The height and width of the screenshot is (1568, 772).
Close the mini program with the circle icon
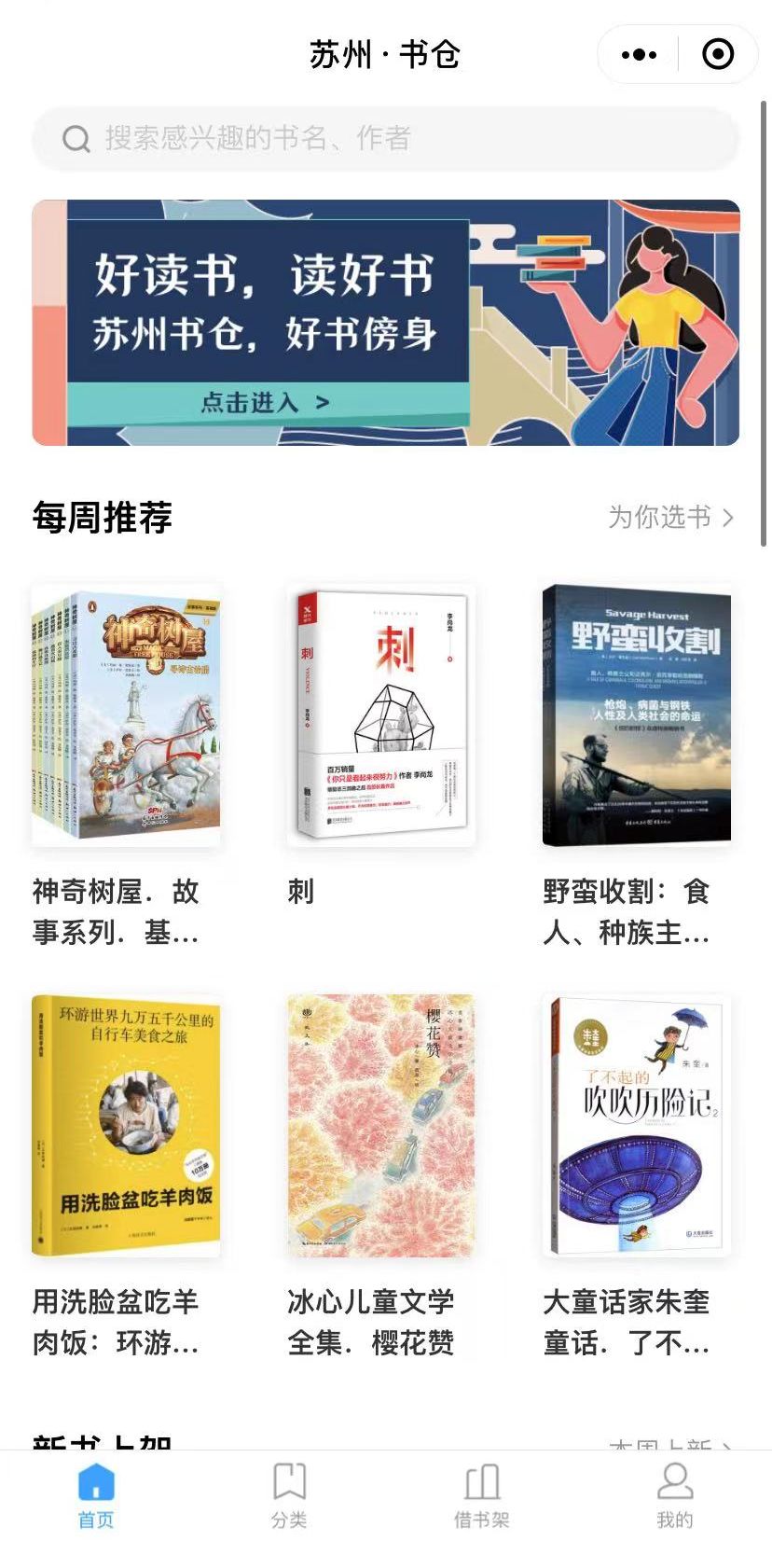click(x=717, y=55)
